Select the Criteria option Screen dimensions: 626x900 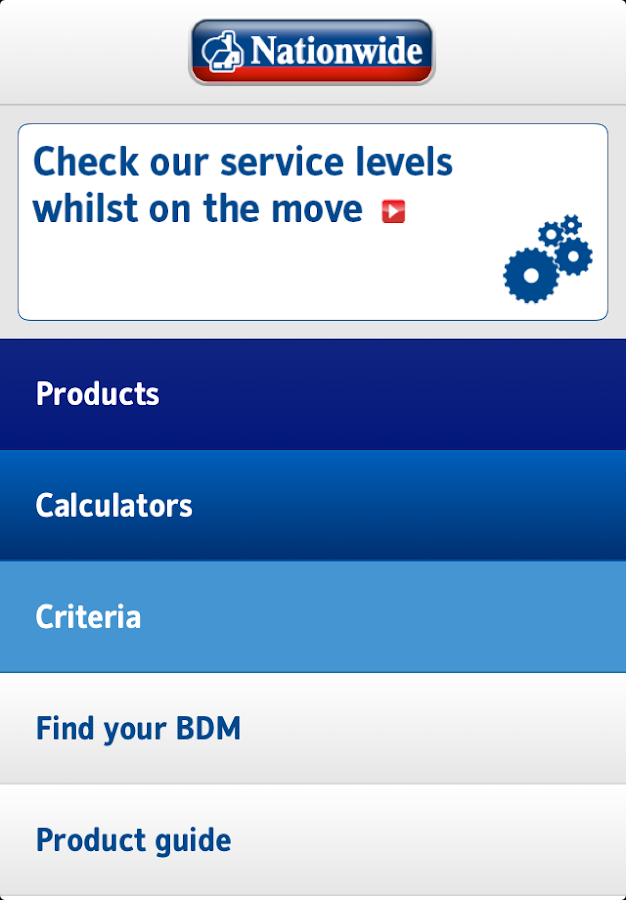312,617
